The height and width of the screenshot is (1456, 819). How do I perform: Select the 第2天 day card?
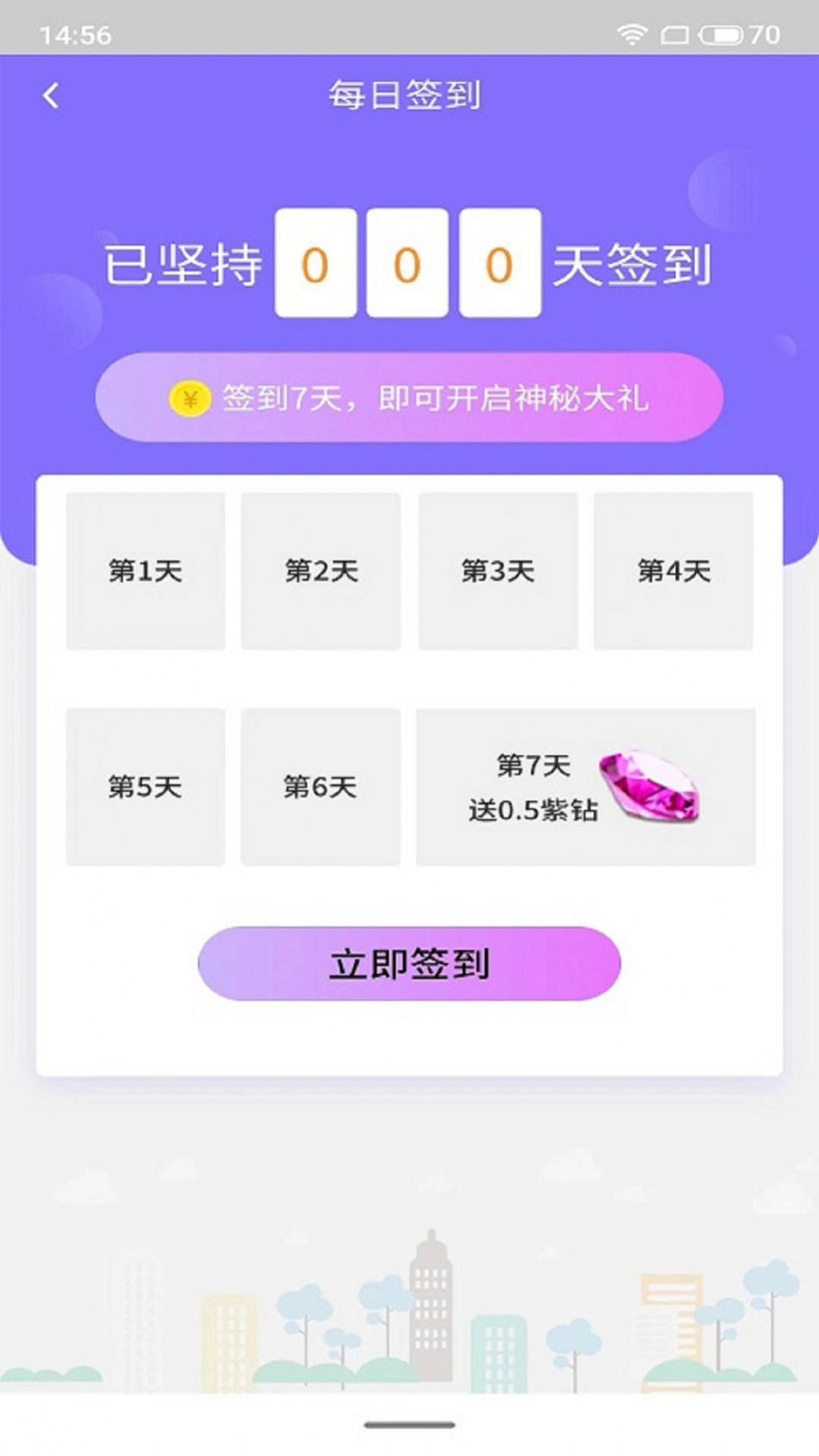pos(321,571)
